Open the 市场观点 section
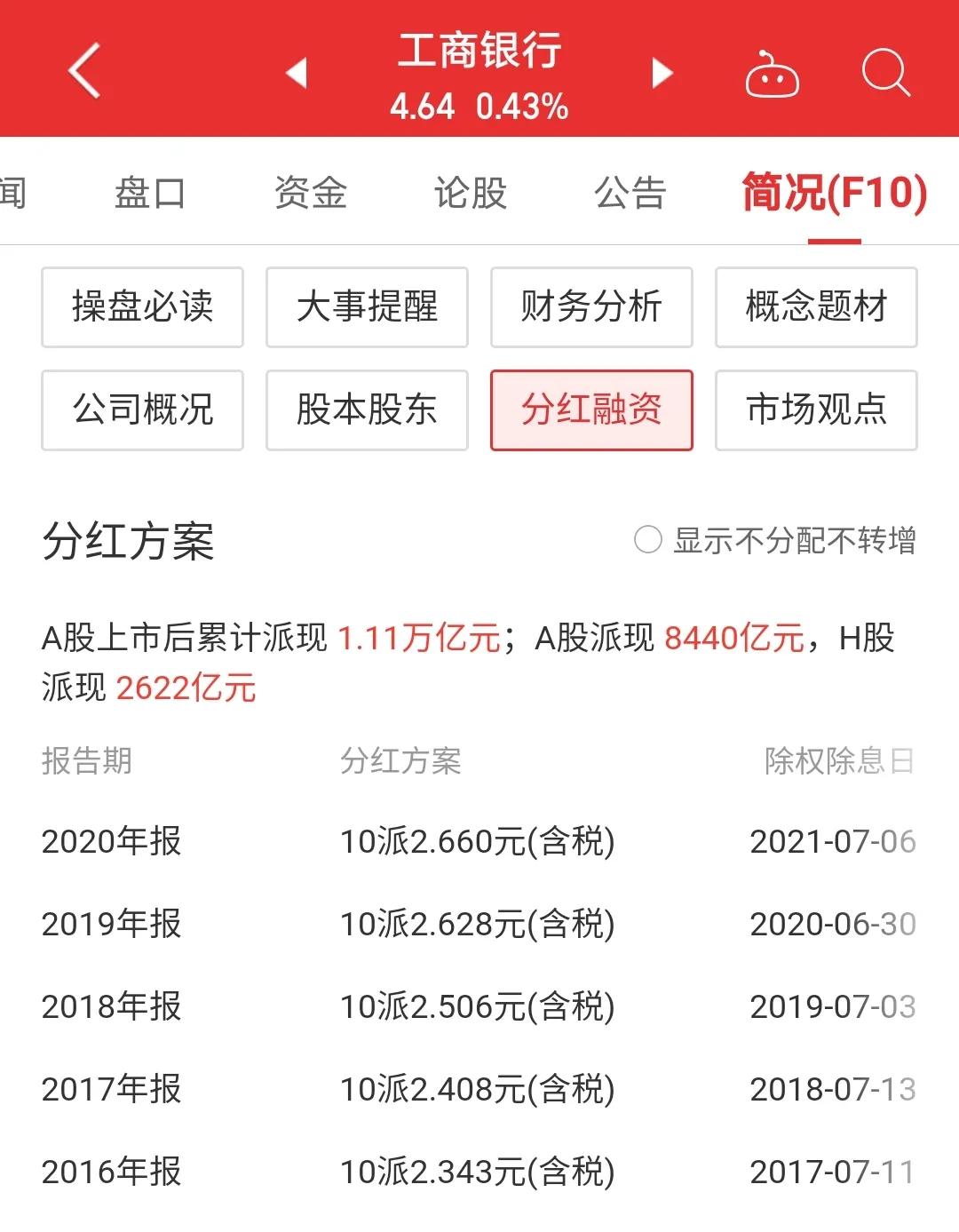959x1232 pixels. pos(816,409)
